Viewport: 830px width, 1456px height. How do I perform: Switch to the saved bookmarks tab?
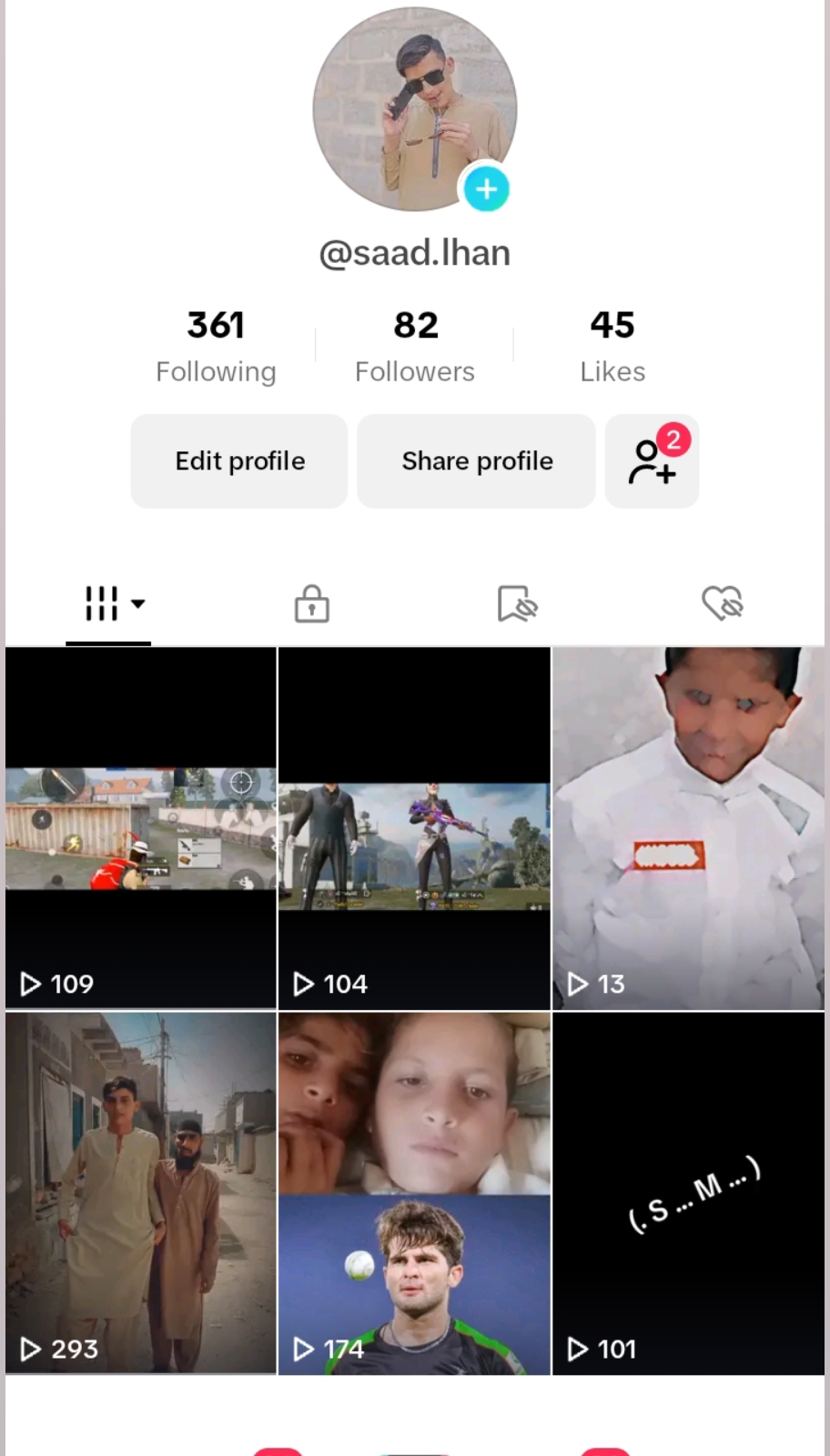pos(517,603)
